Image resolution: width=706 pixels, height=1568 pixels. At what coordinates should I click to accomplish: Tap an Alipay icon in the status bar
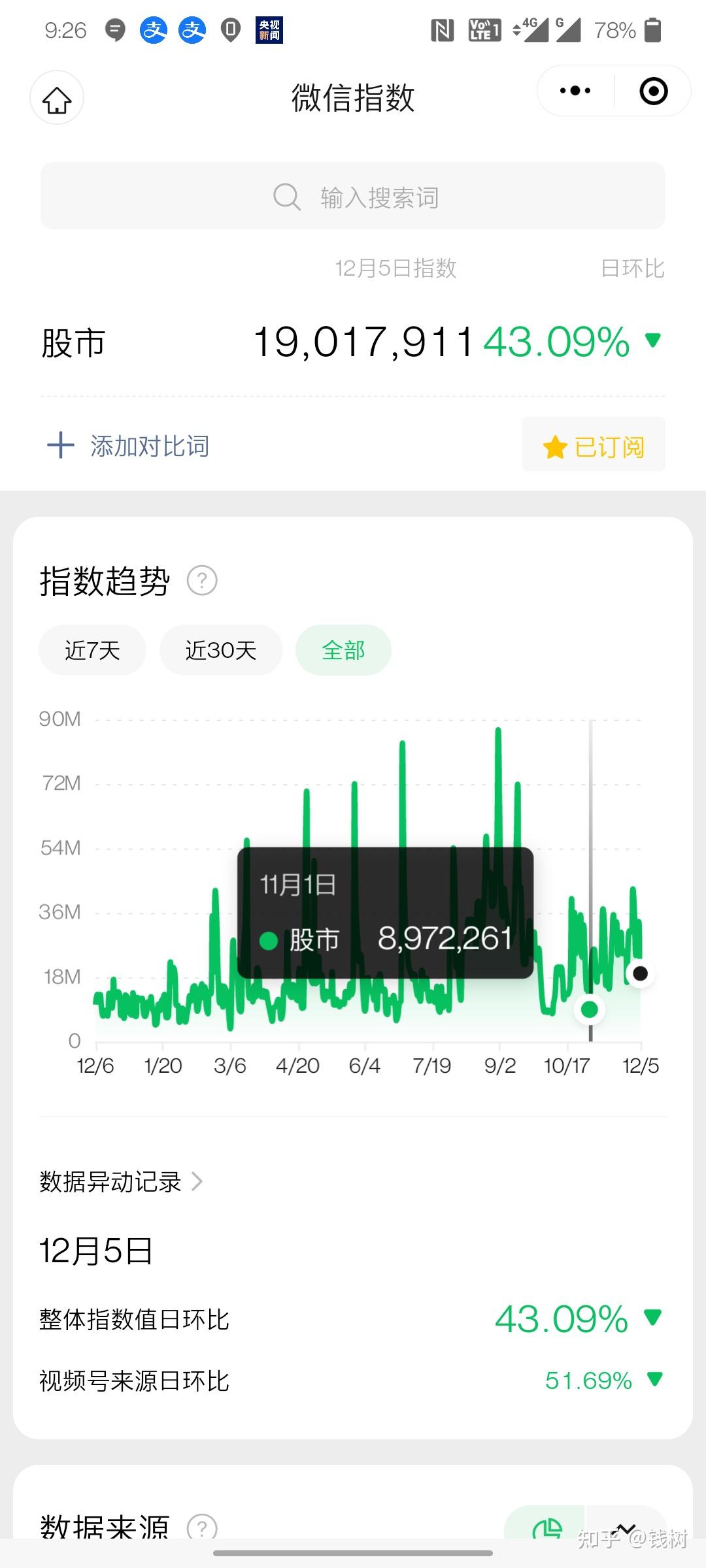(x=153, y=29)
